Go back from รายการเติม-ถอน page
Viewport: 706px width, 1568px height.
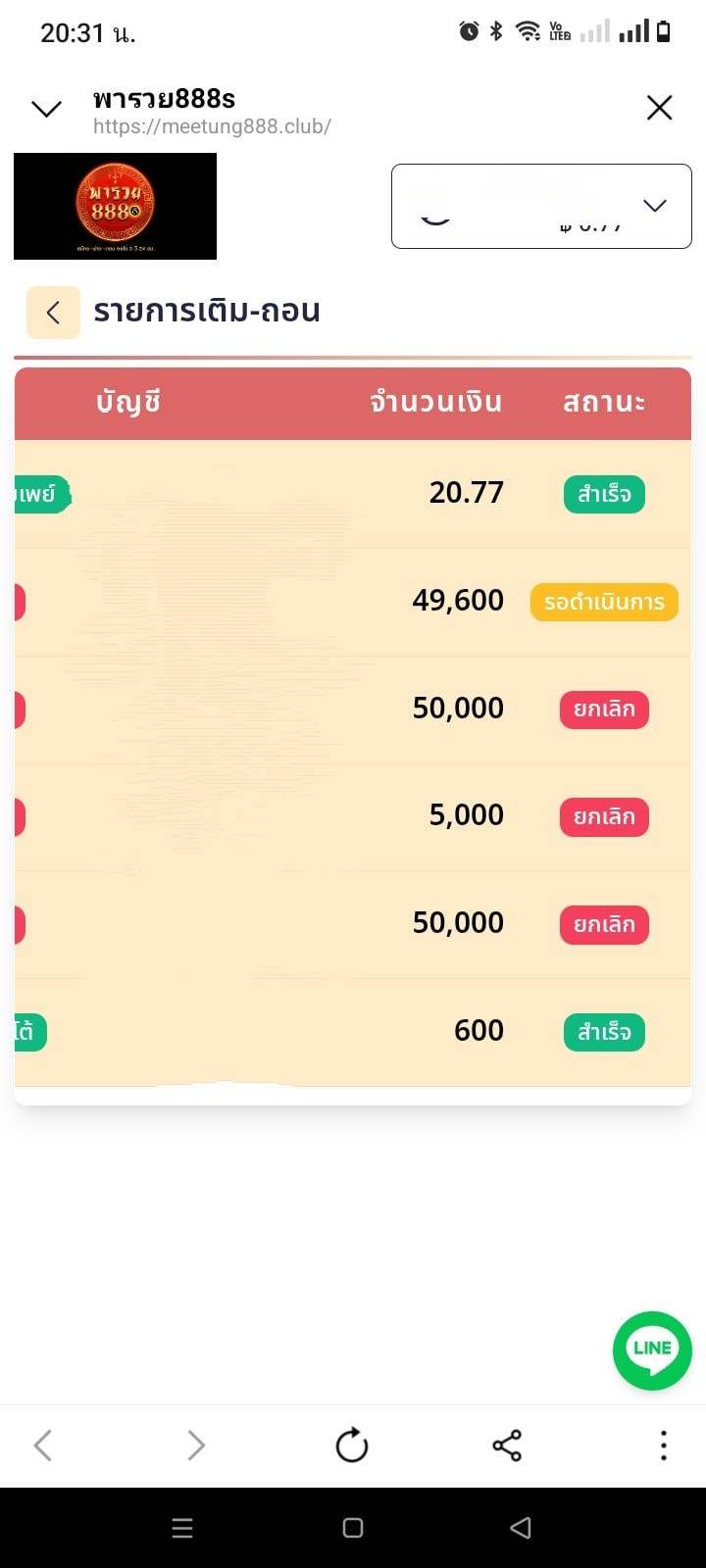[x=53, y=313]
